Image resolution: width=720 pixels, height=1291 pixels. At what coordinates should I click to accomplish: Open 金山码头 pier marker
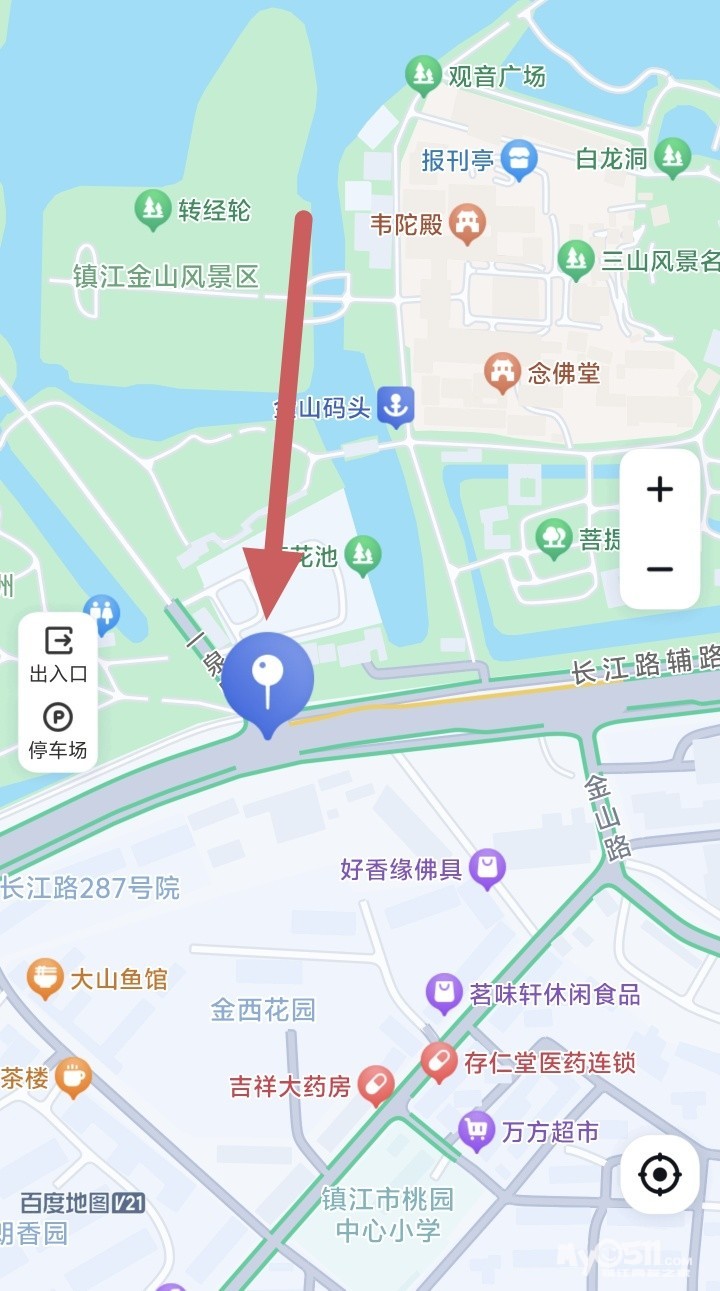(x=396, y=407)
